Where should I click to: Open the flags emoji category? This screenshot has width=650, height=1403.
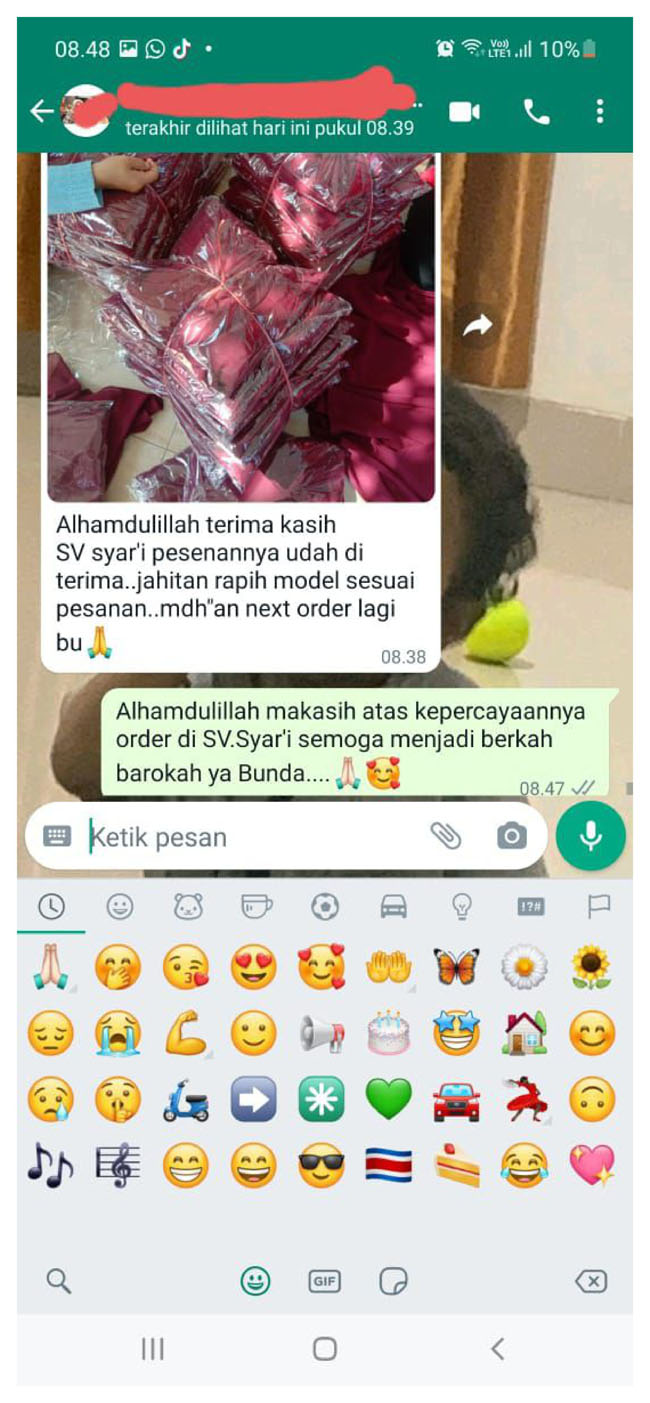click(598, 907)
